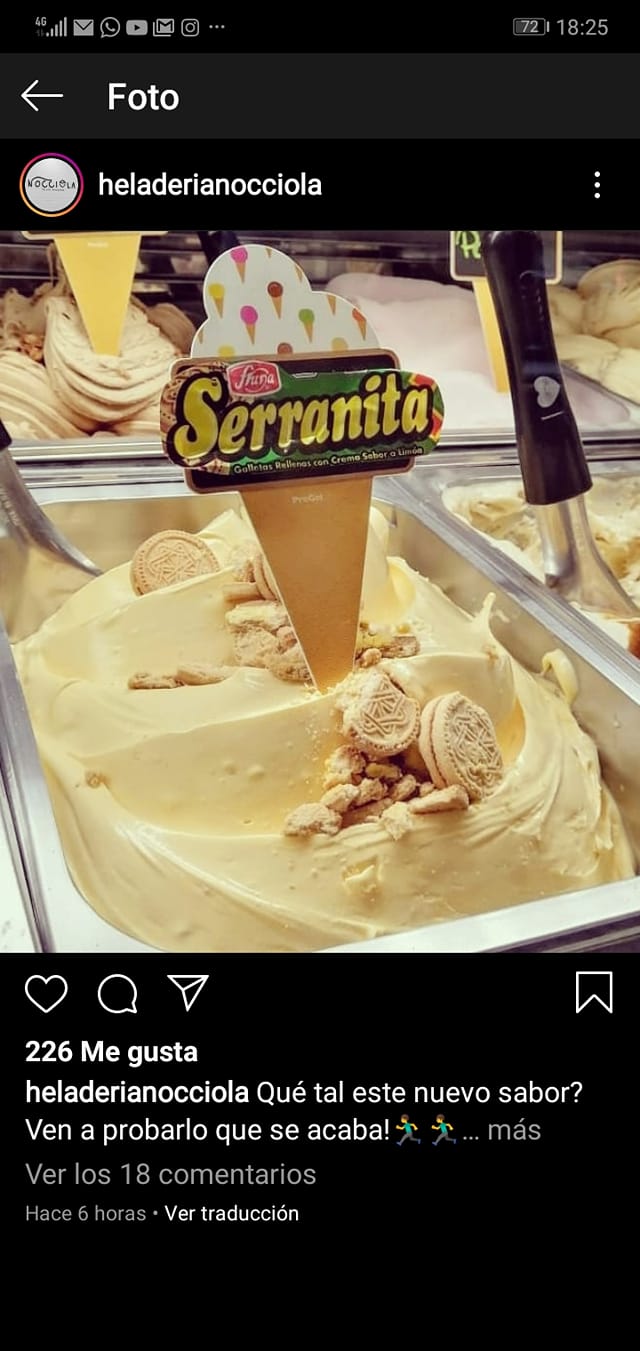The width and height of the screenshot is (640, 1351).
Task: Share this post via the paper plane
Action: point(188,992)
